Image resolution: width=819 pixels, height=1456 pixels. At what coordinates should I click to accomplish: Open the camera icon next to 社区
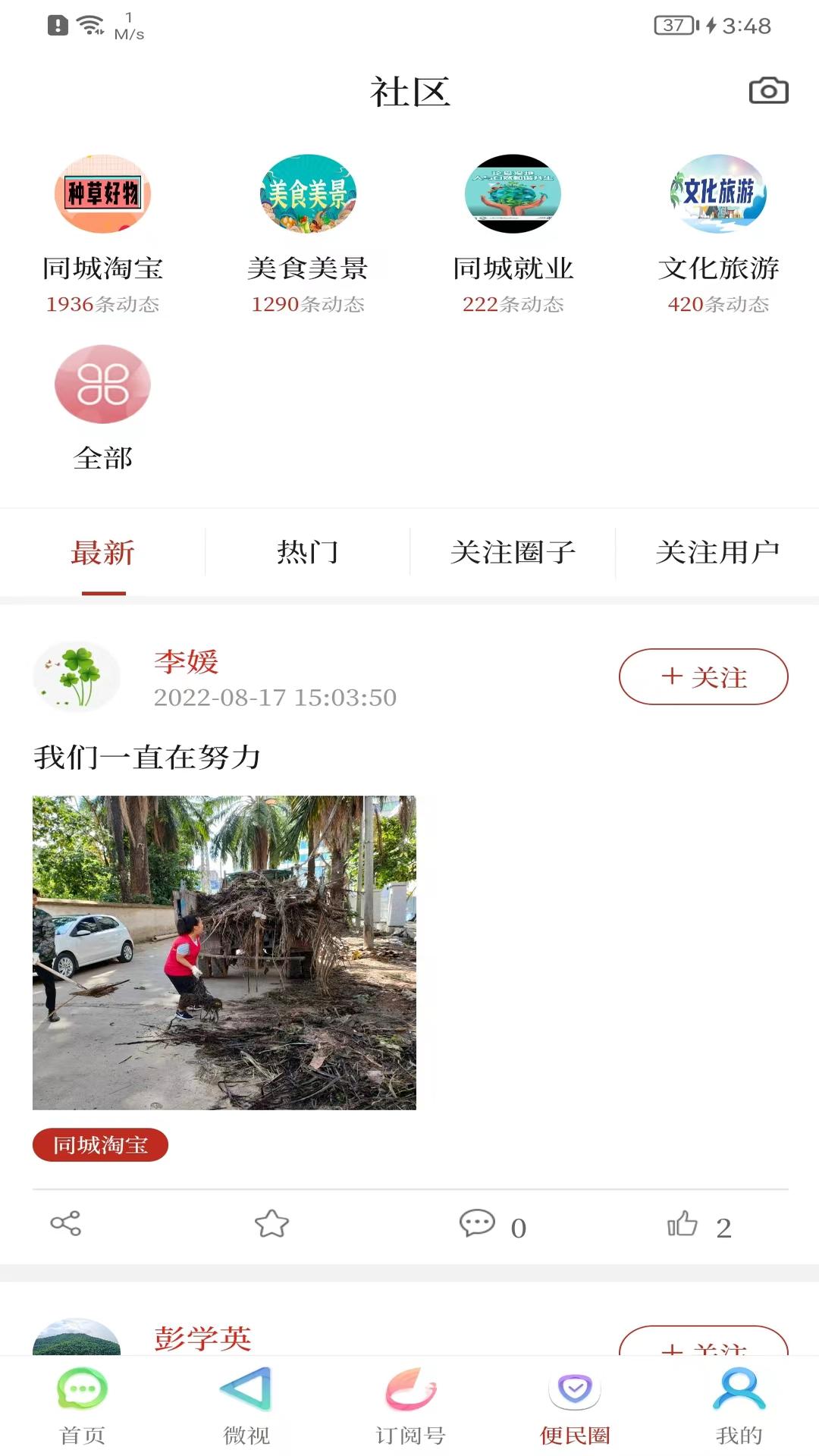[x=769, y=89]
